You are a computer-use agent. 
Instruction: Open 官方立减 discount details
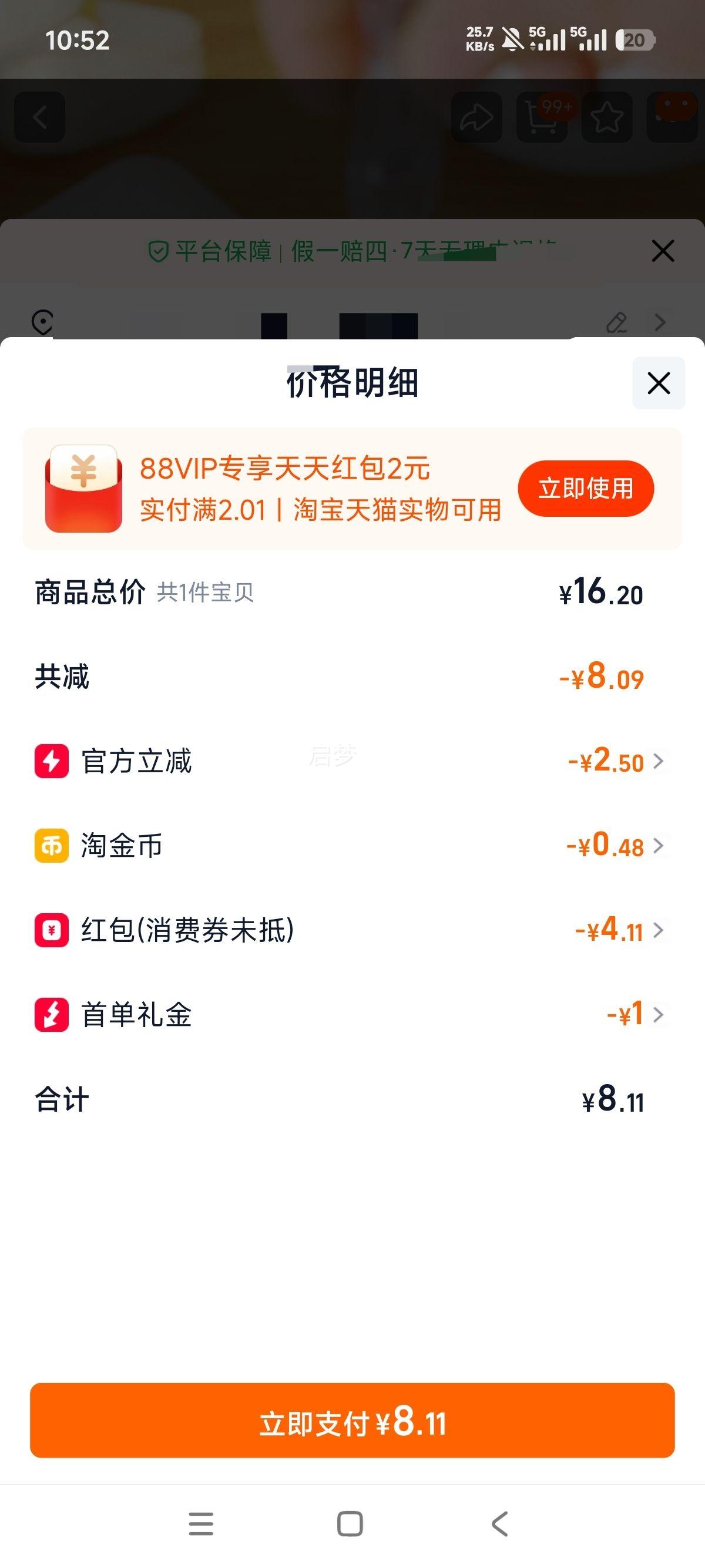pyautogui.click(x=615, y=761)
